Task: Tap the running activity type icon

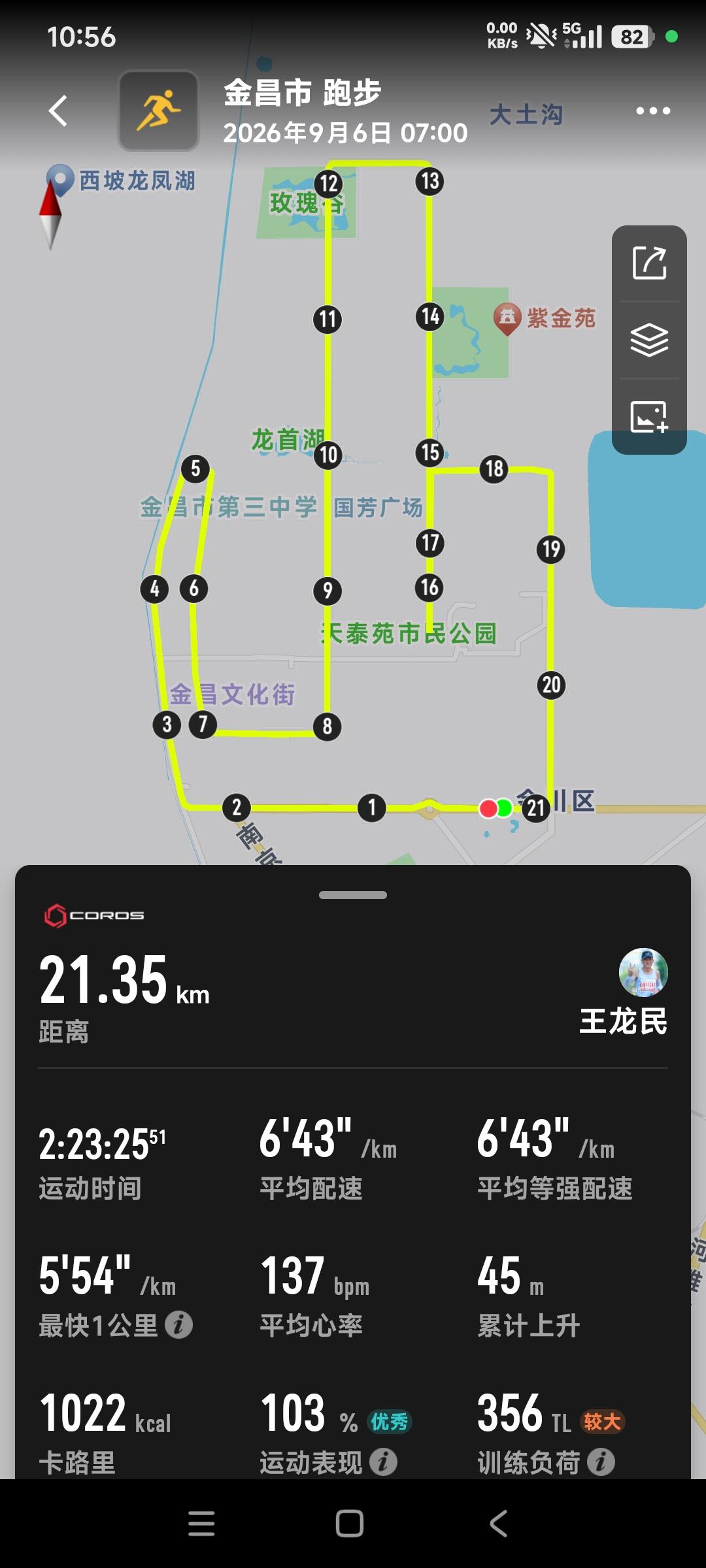Action: (x=158, y=111)
